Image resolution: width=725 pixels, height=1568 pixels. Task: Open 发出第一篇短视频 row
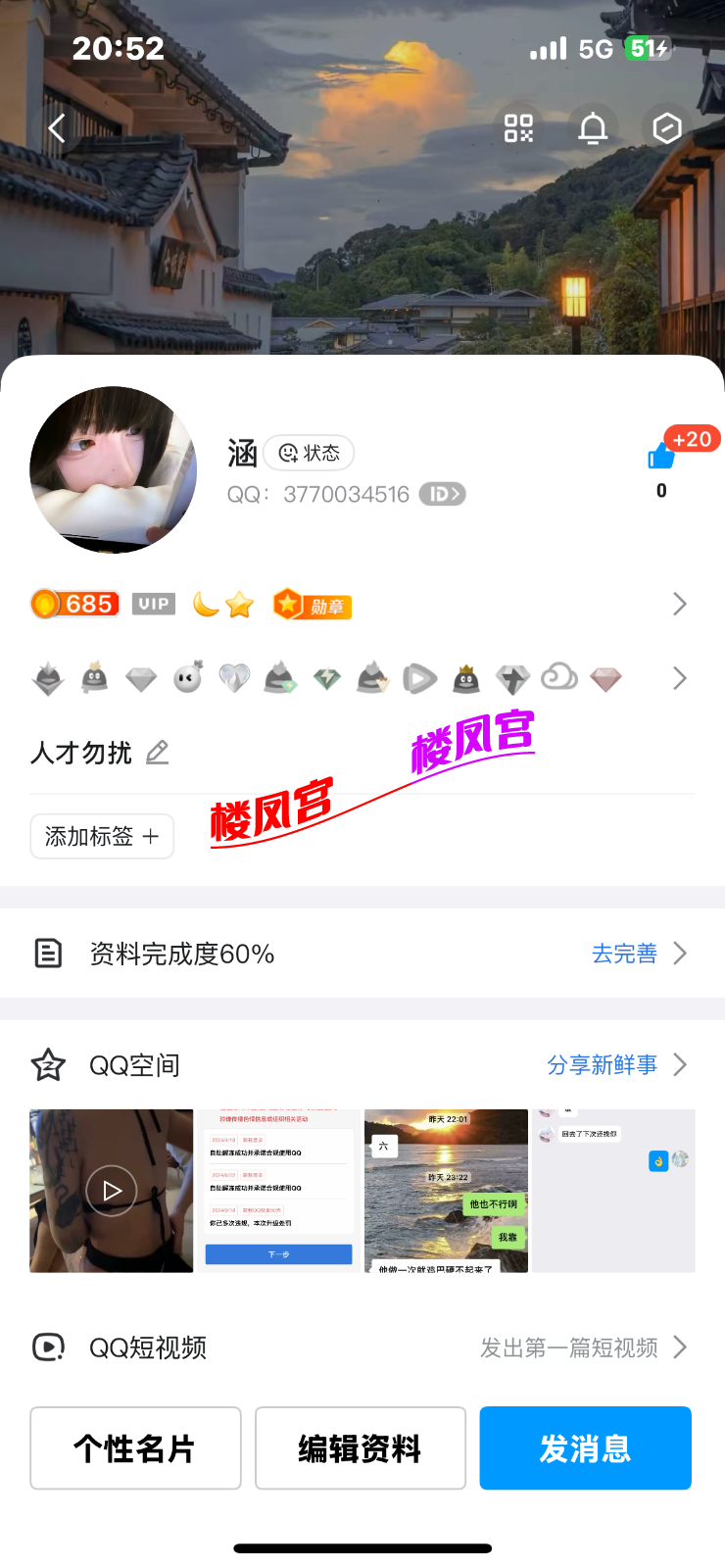click(x=583, y=1347)
